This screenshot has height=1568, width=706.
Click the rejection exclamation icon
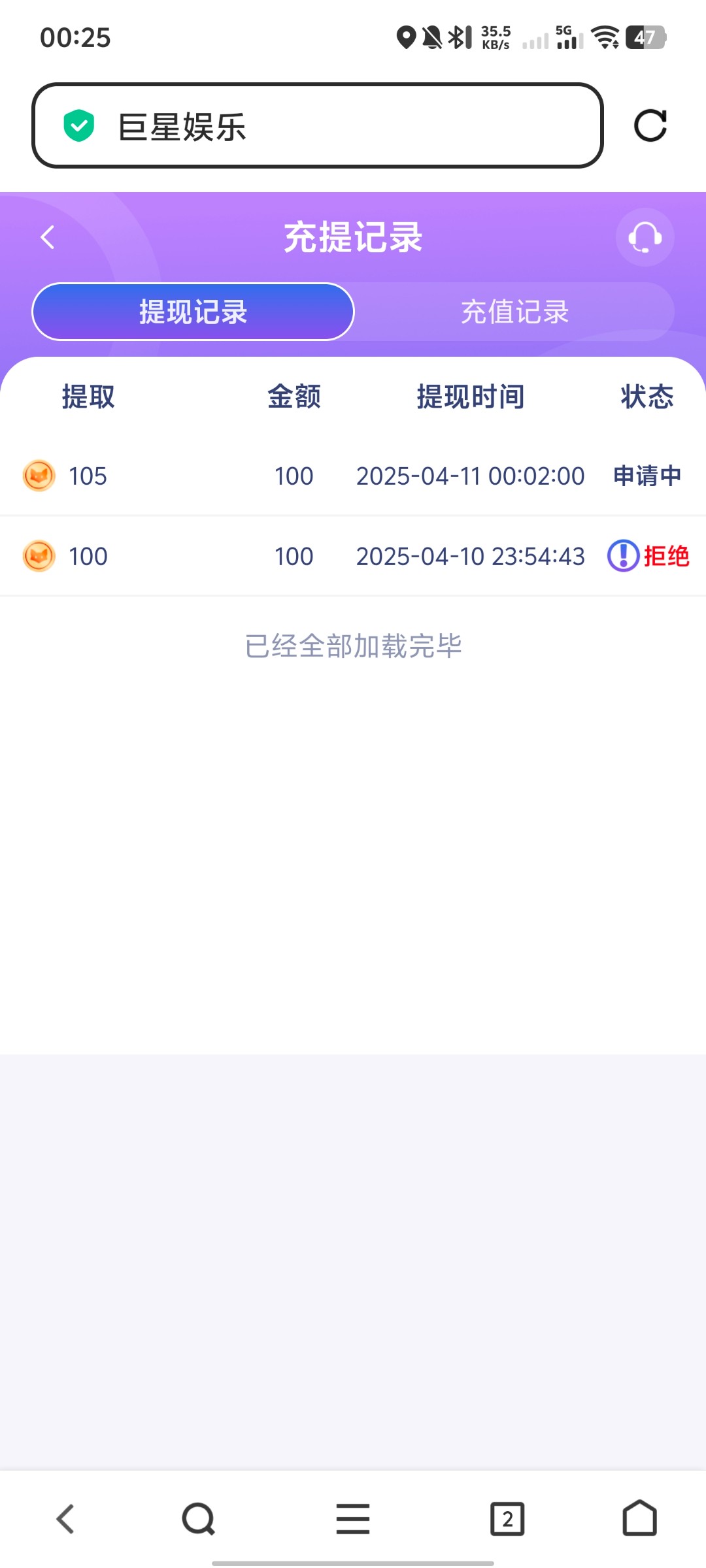pos(622,555)
